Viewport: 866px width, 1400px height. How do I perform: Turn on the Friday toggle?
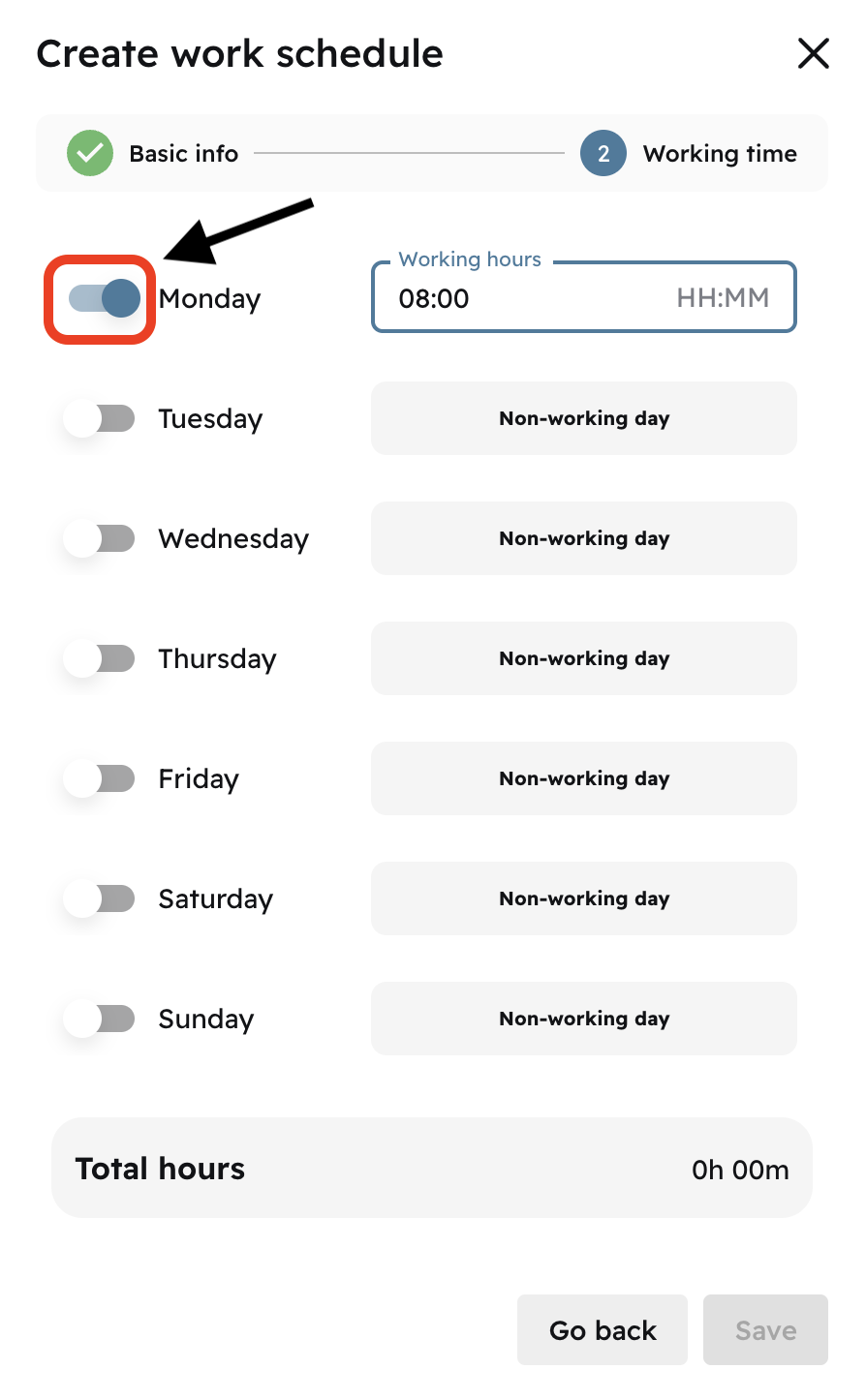tap(100, 778)
